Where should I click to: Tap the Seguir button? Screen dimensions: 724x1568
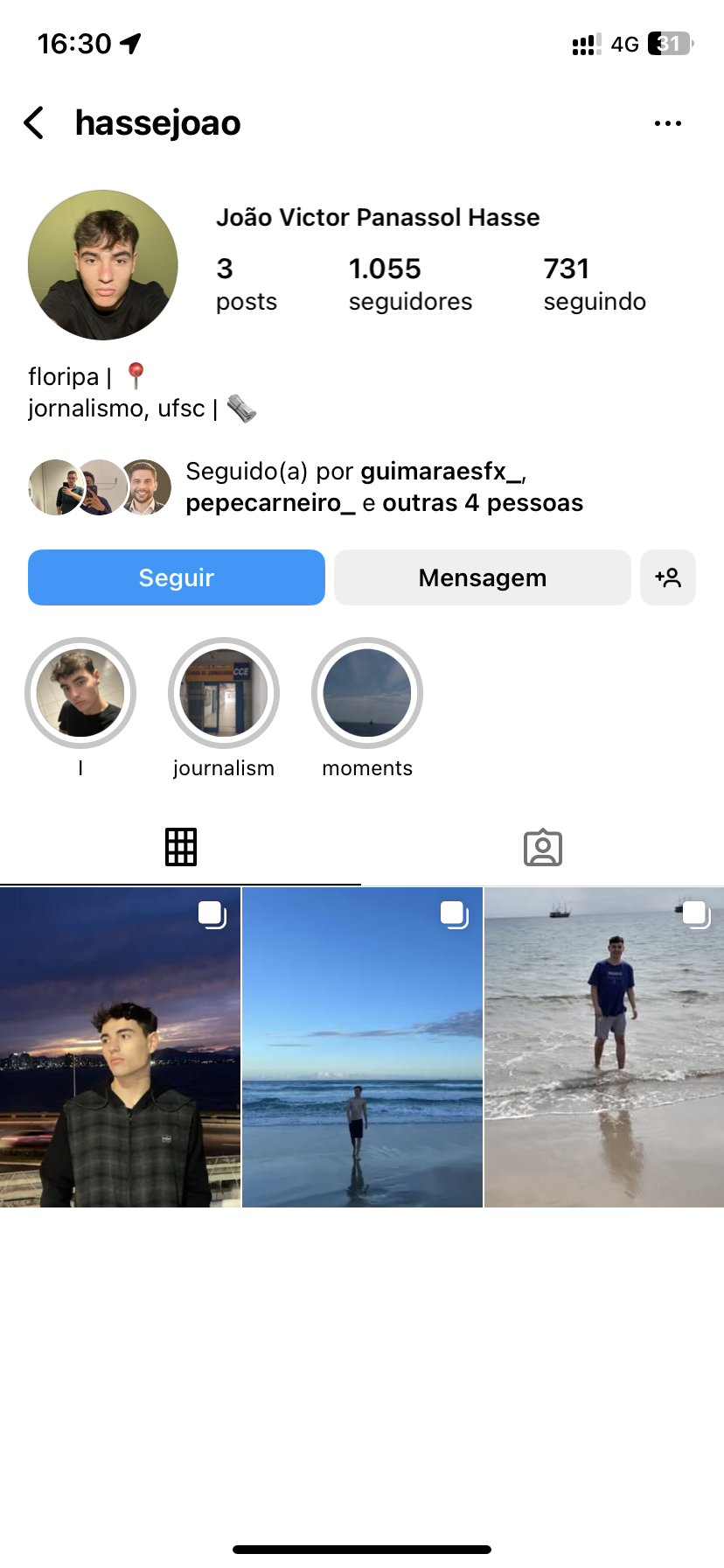(x=177, y=577)
